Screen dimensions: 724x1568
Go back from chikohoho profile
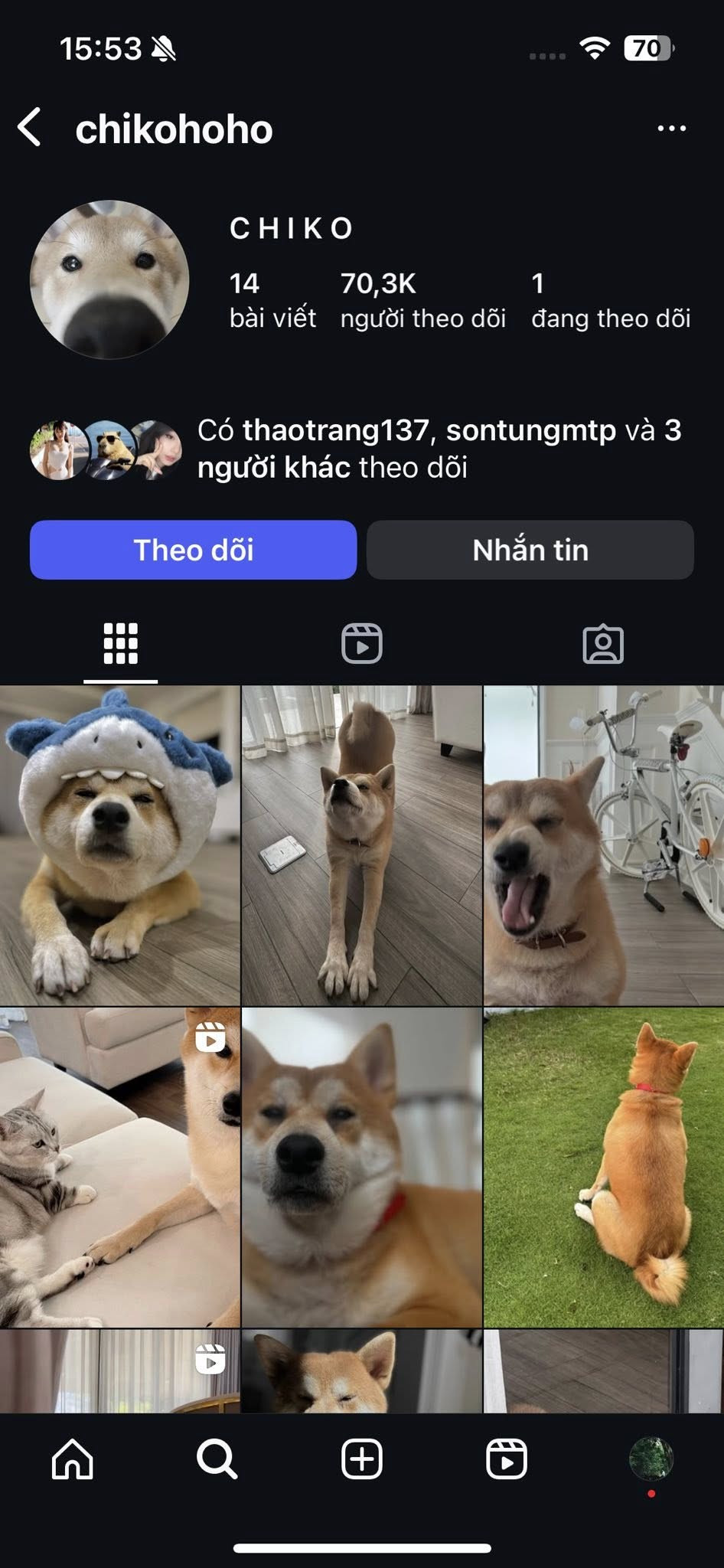click(30, 127)
